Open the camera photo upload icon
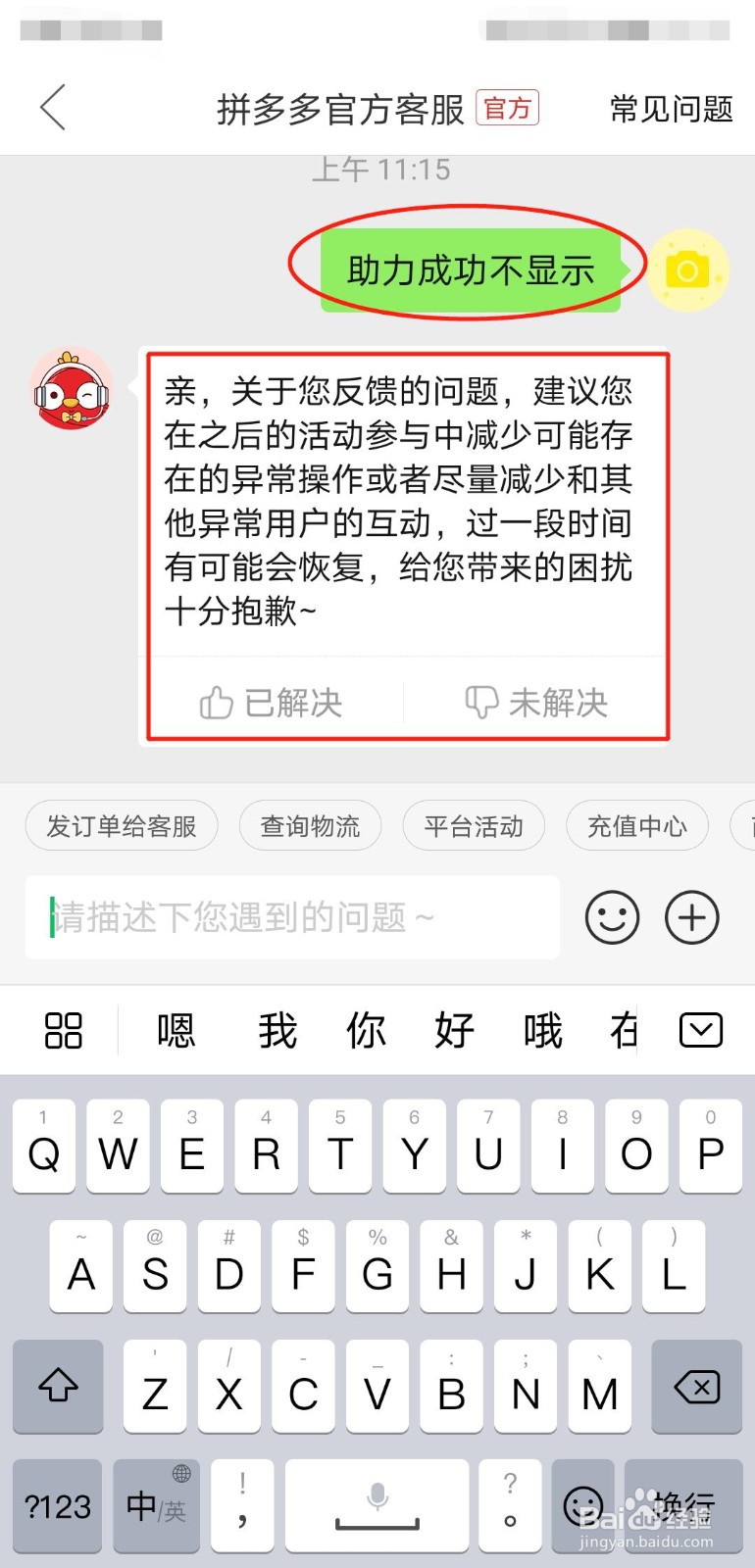755x1568 pixels. coord(687,269)
